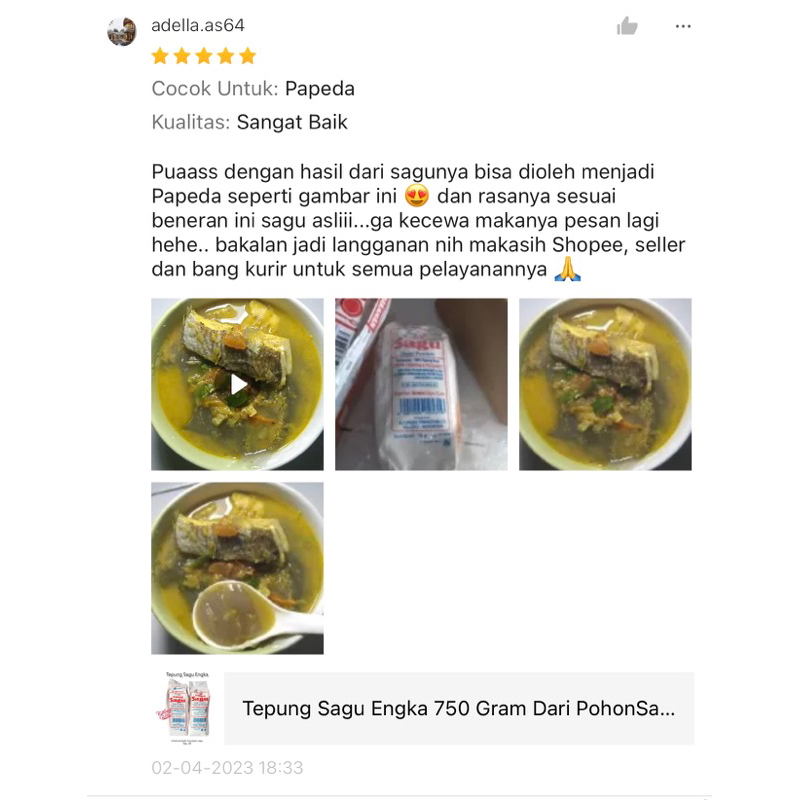View the papeda photo with the white spoon
800x800 pixels.
click(x=237, y=568)
